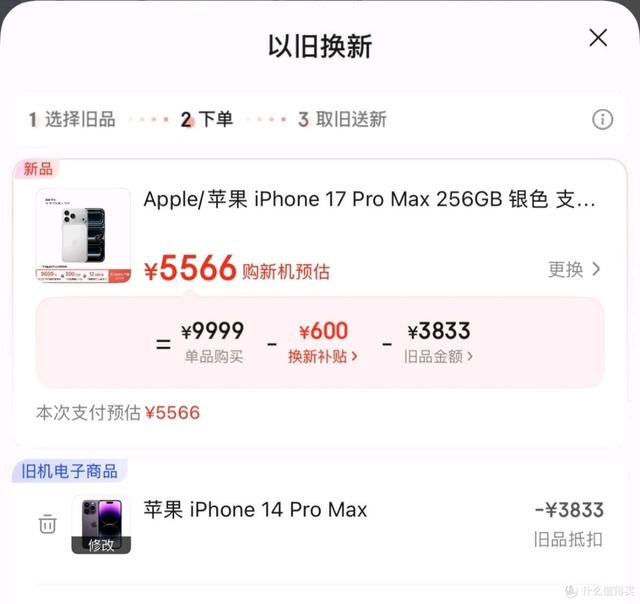The height and width of the screenshot is (604, 640).
Task: Close the 以旧换新 trade-in sheet
Action: click(x=598, y=39)
